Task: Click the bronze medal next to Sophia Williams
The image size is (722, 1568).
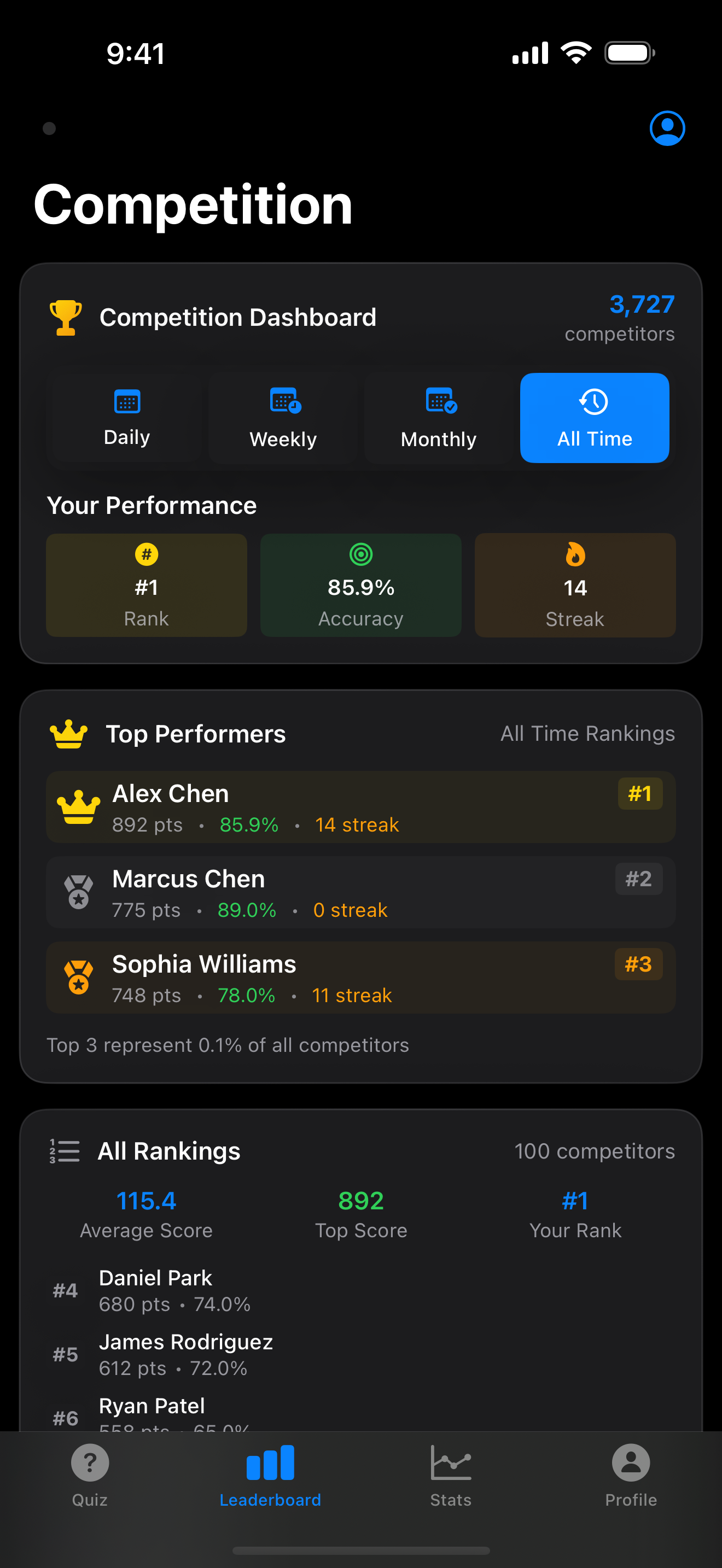Action: pyautogui.click(x=78, y=978)
